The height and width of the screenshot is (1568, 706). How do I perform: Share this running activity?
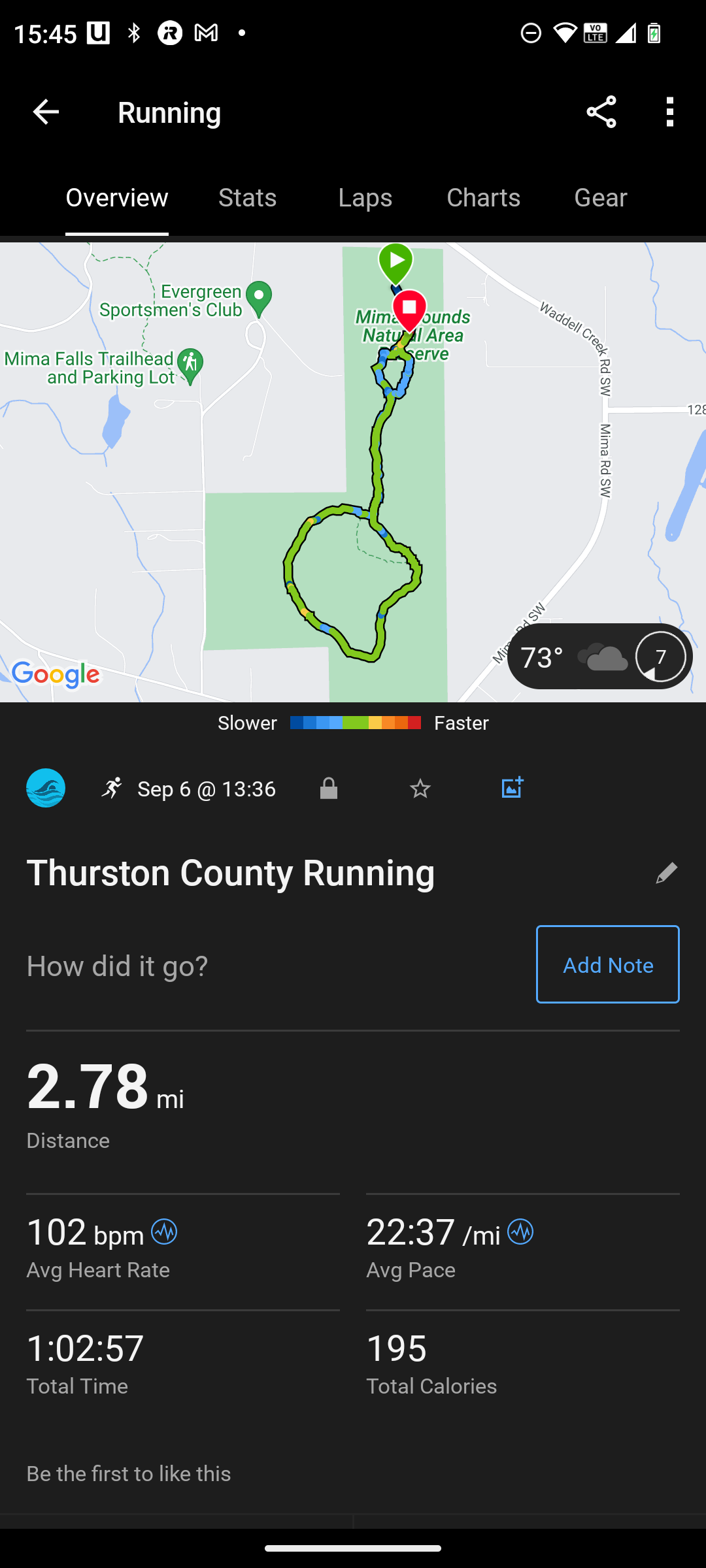pos(601,112)
